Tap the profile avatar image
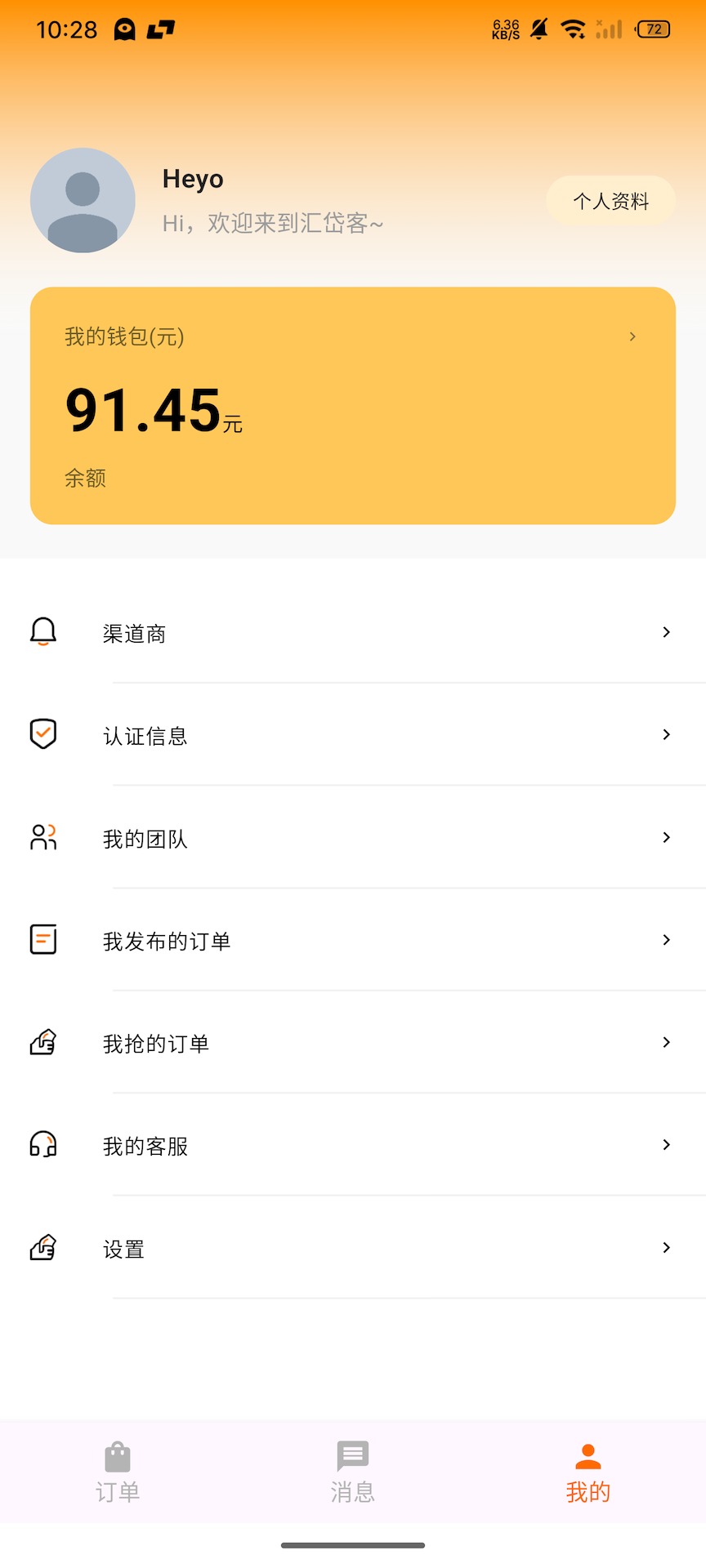 tap(83, 200)
